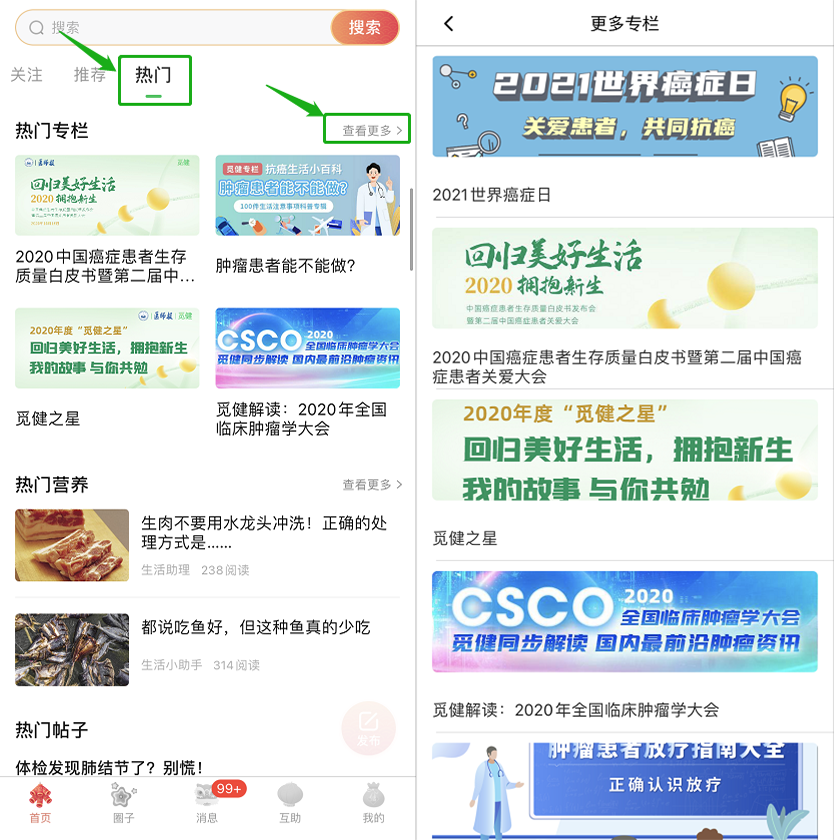Select the highlighted 热门 tab
834x840 pixels.
154,75
